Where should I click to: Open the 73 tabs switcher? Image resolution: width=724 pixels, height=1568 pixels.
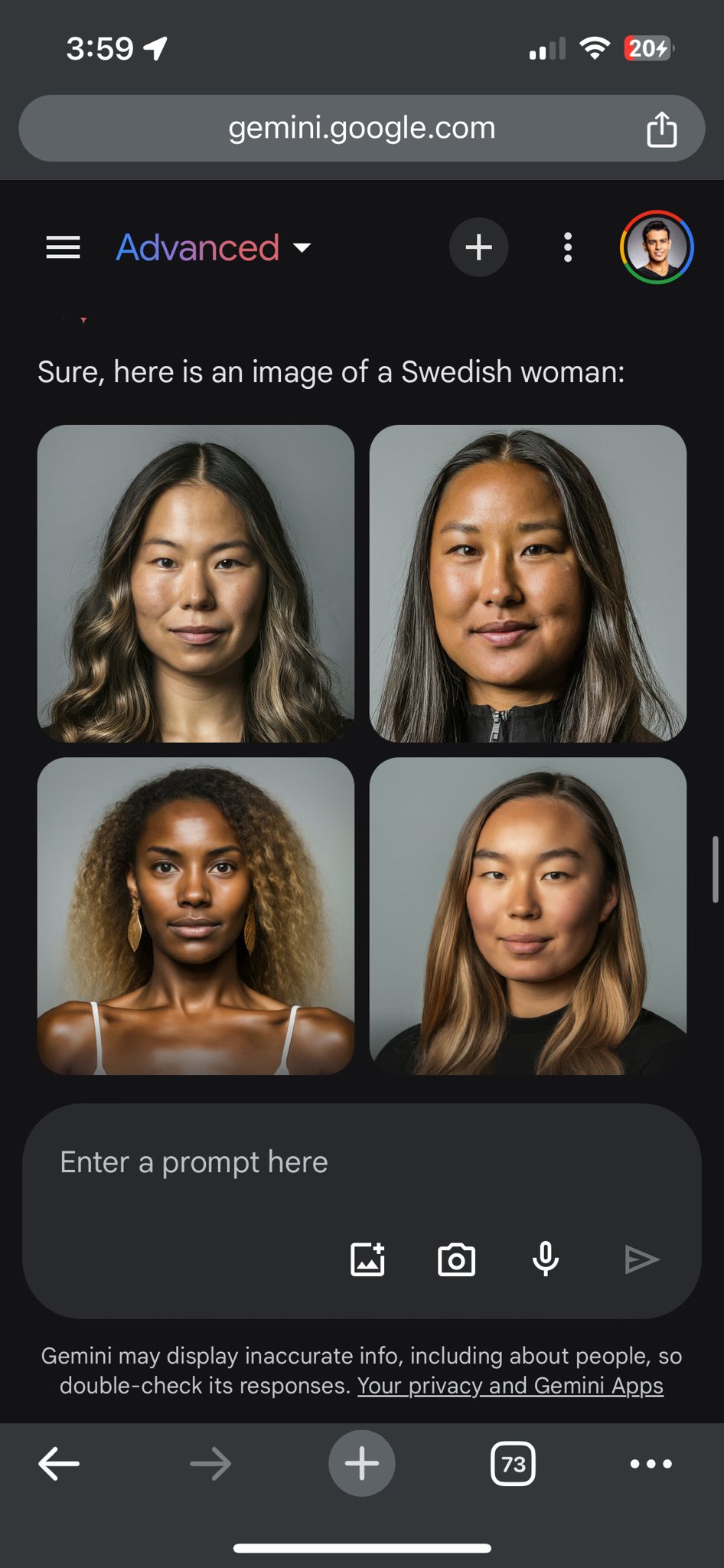point(513,1464)
